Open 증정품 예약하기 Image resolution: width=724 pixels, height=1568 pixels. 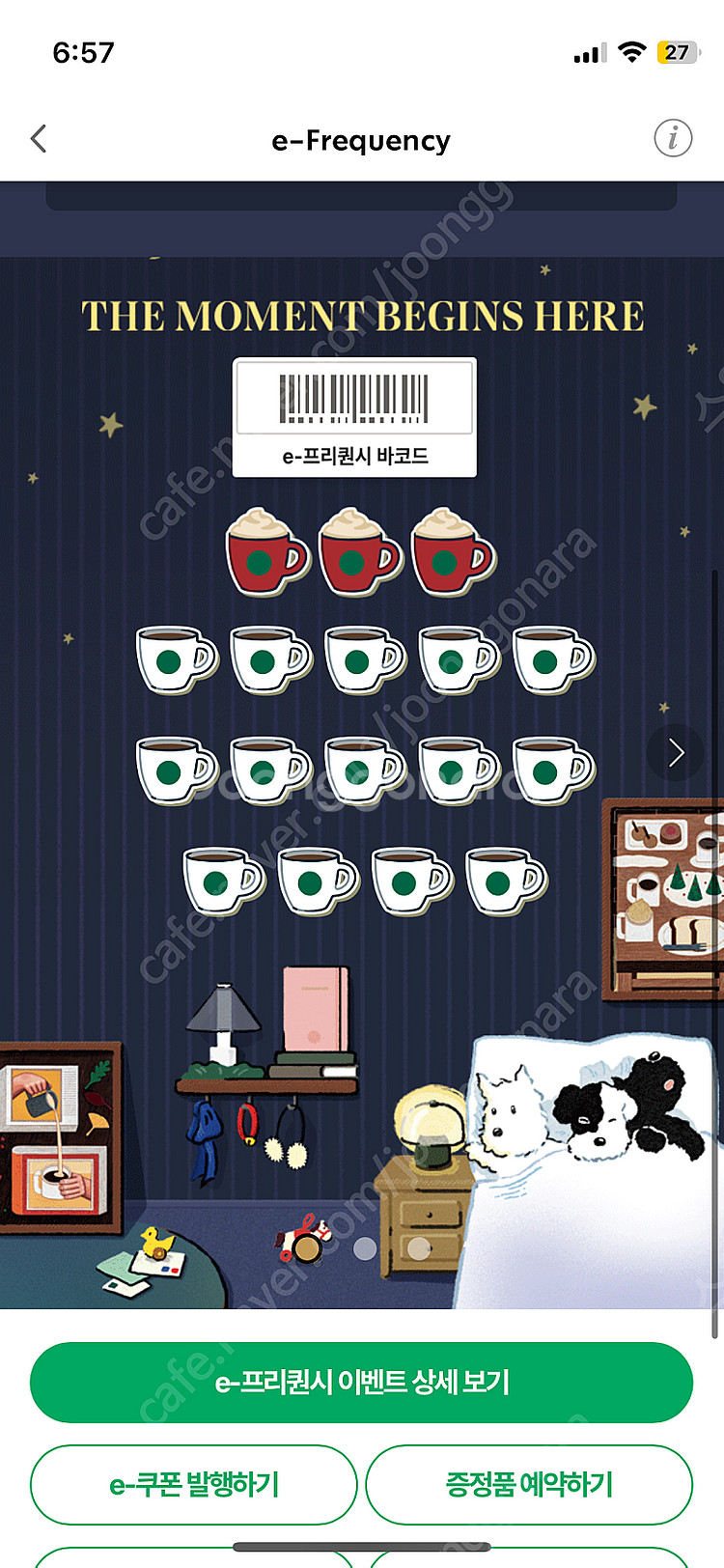click(x=529, y=1484)
